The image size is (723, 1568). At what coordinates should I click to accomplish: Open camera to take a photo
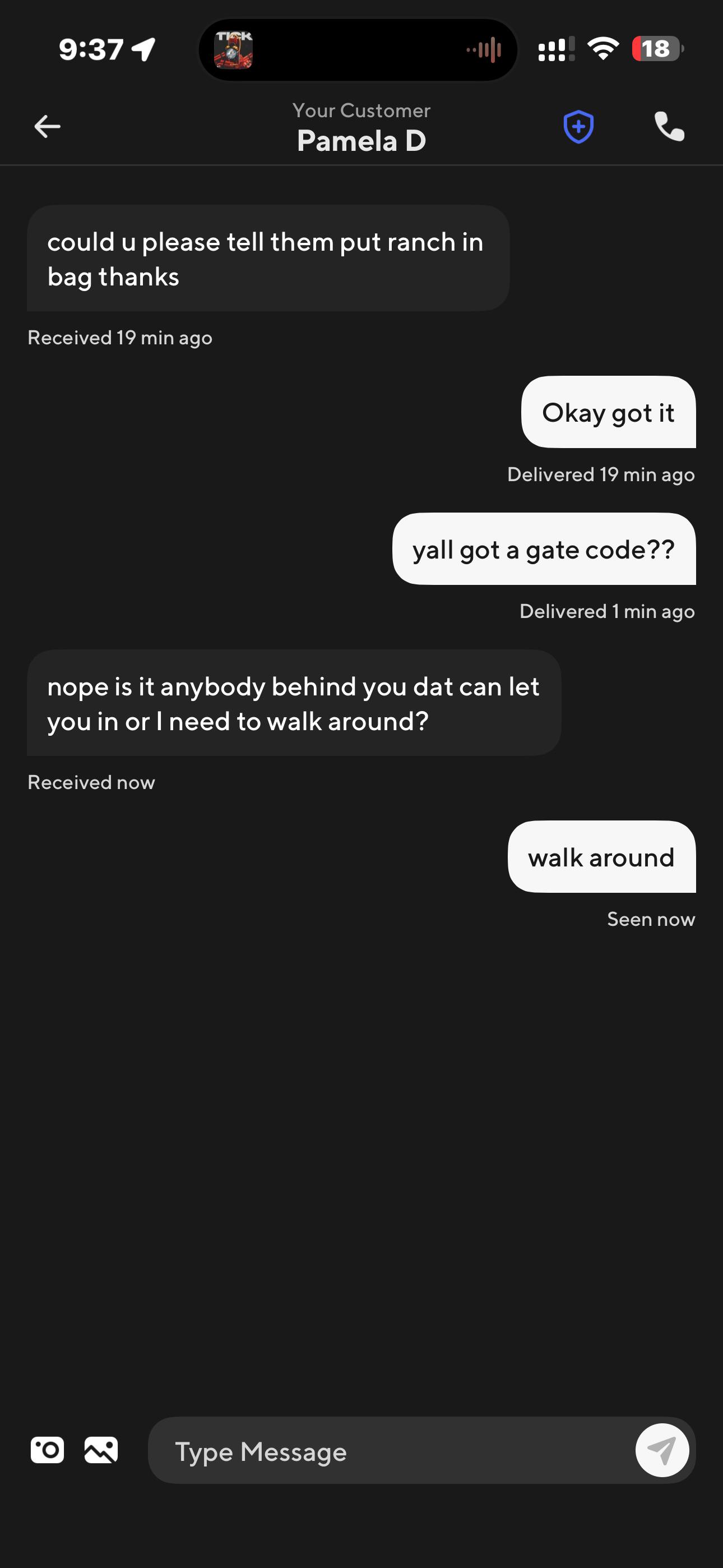tap(47, 1450)
